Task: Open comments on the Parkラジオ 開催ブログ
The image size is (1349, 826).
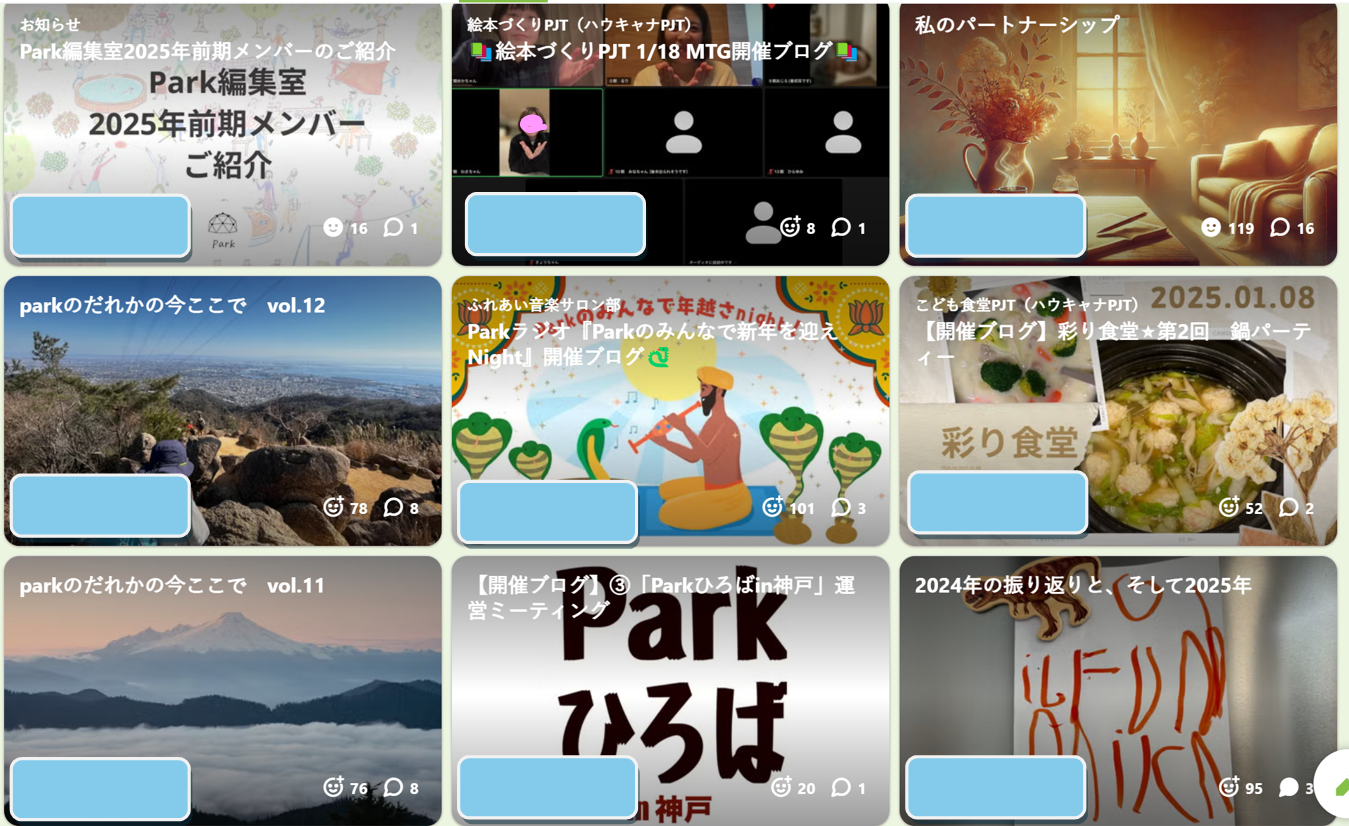Action: click(841, 508)
